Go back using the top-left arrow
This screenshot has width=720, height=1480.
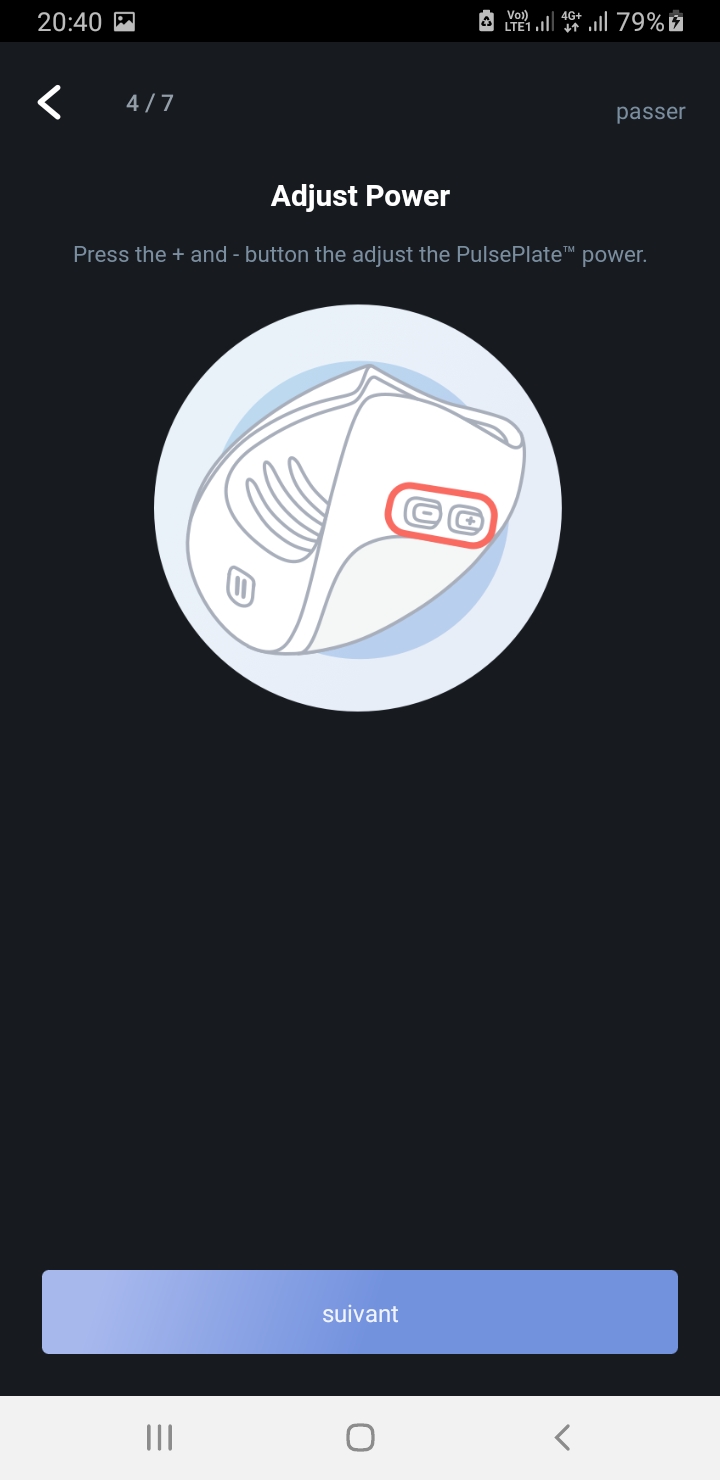tap(49, 102)
